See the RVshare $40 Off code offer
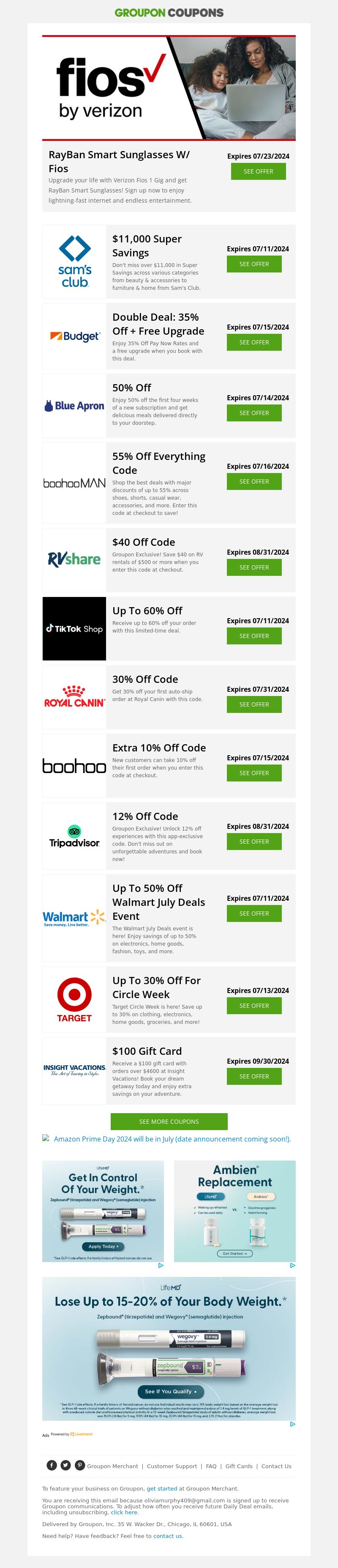338x1568 pixels. pos(253,567)
